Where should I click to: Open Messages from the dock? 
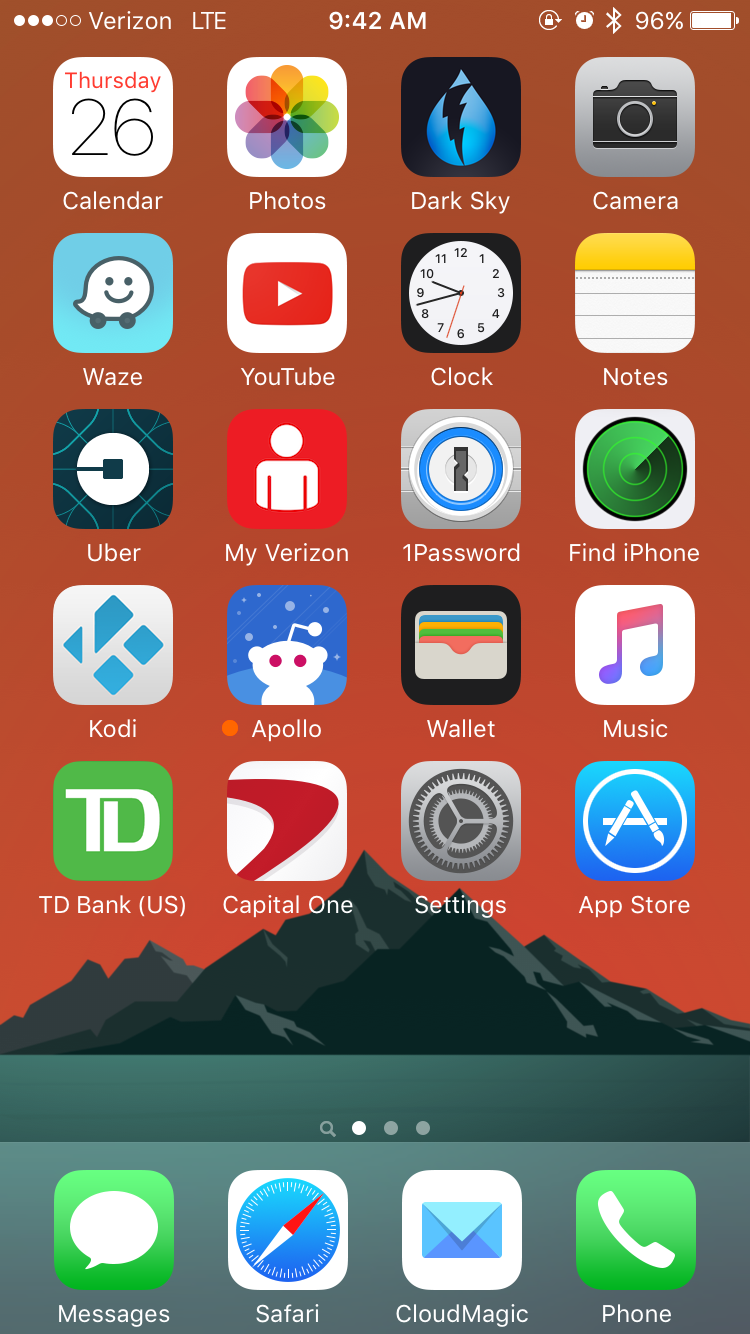click(114, 1230)
